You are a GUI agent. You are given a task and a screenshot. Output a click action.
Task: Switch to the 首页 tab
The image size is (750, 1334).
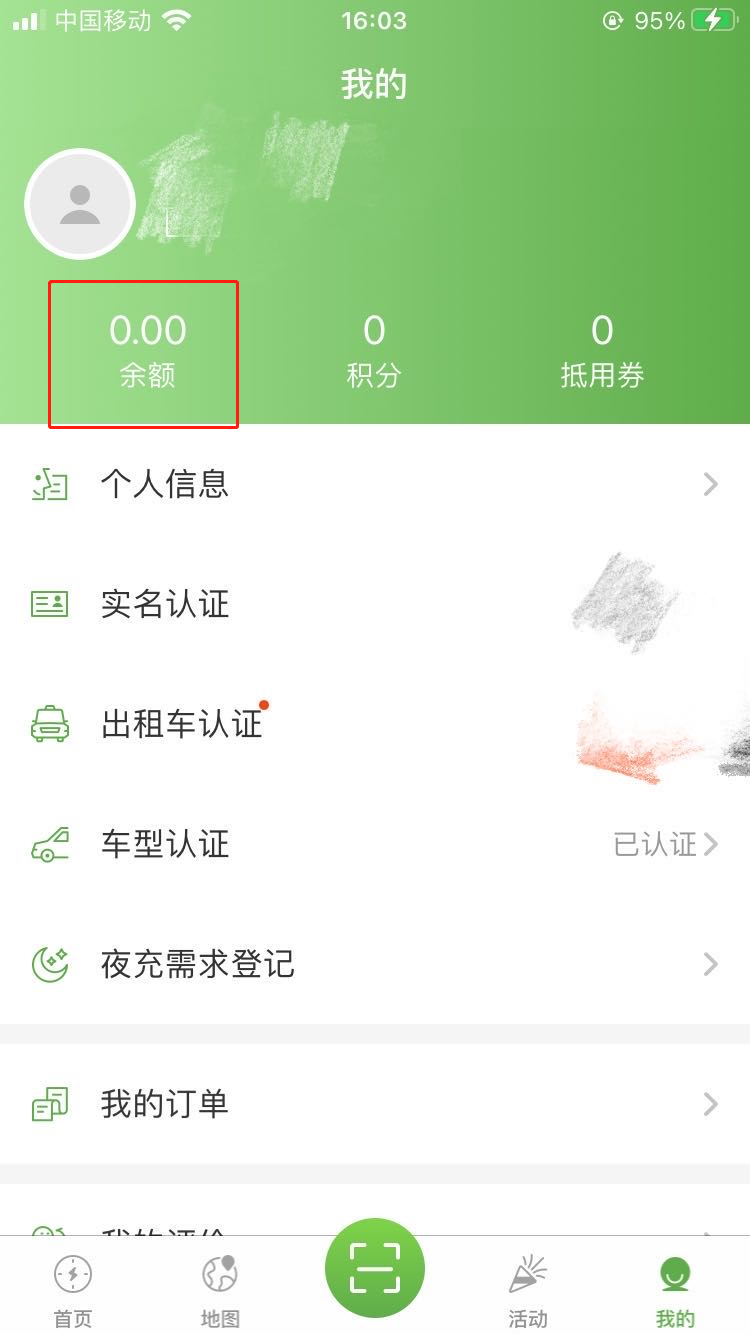(x=73, y=1292)
